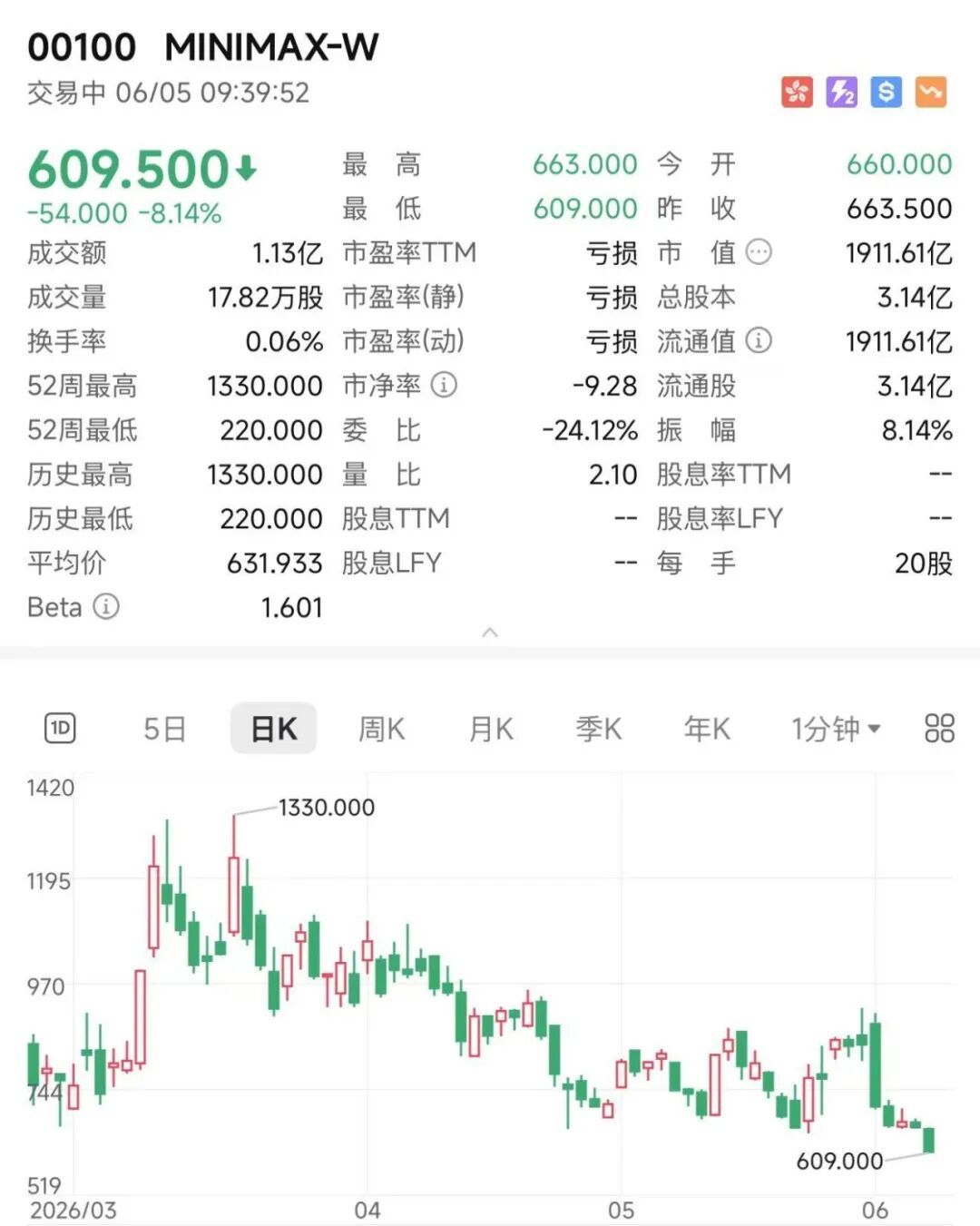Switch to the 季K quarterly chart

point(599,729)
